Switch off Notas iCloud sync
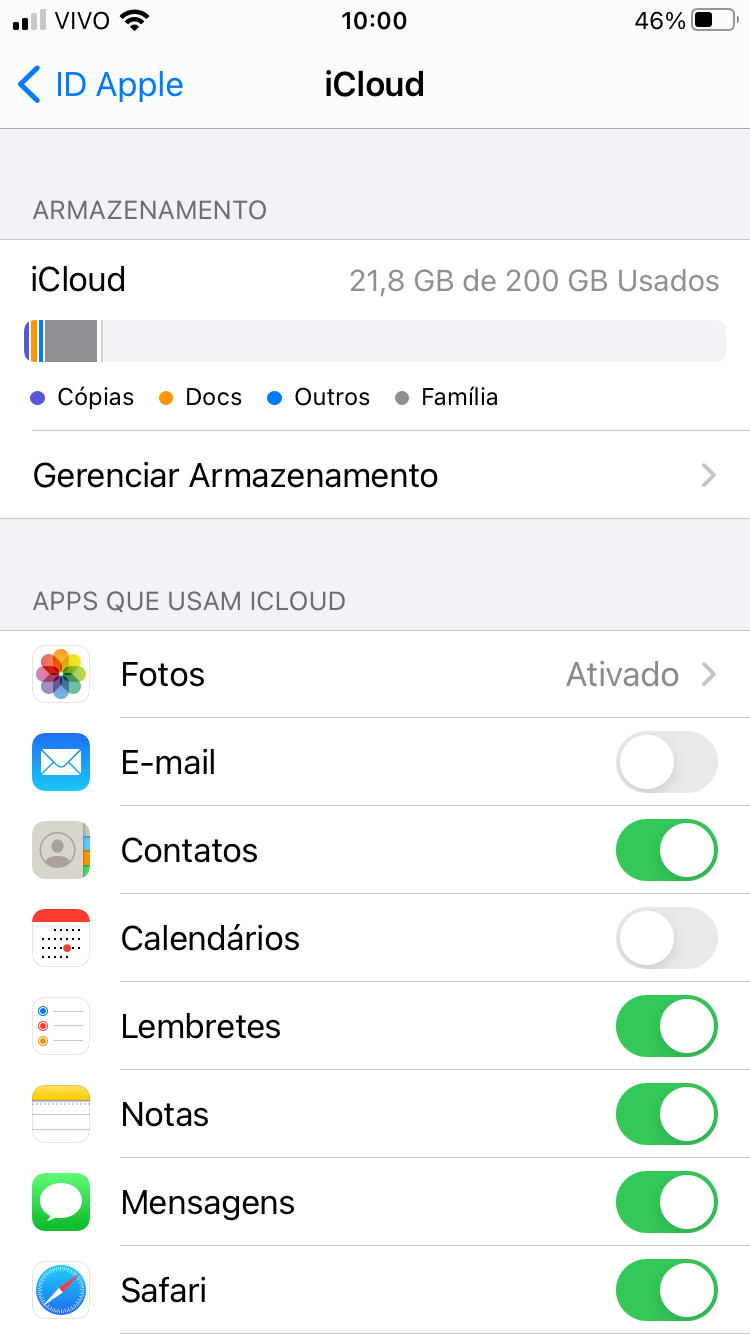The width and height of the screenshot is (750, 1334). [666, 1115]
